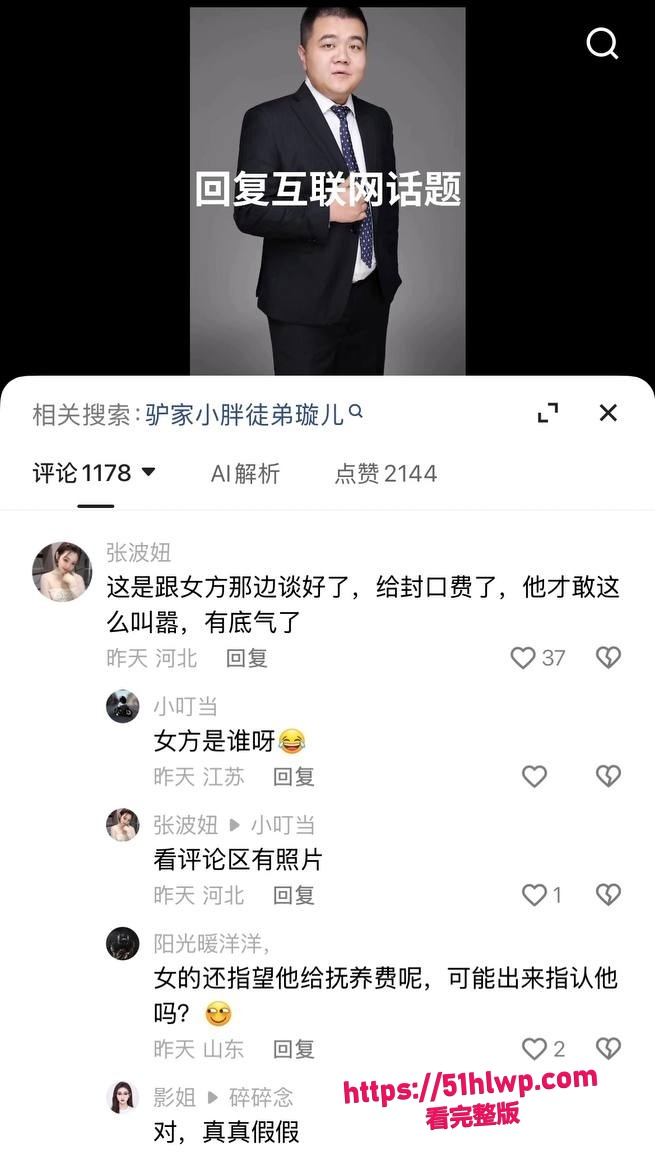
Task: Expand the comments panel to full screen
Action: click(x=547, y=413)
